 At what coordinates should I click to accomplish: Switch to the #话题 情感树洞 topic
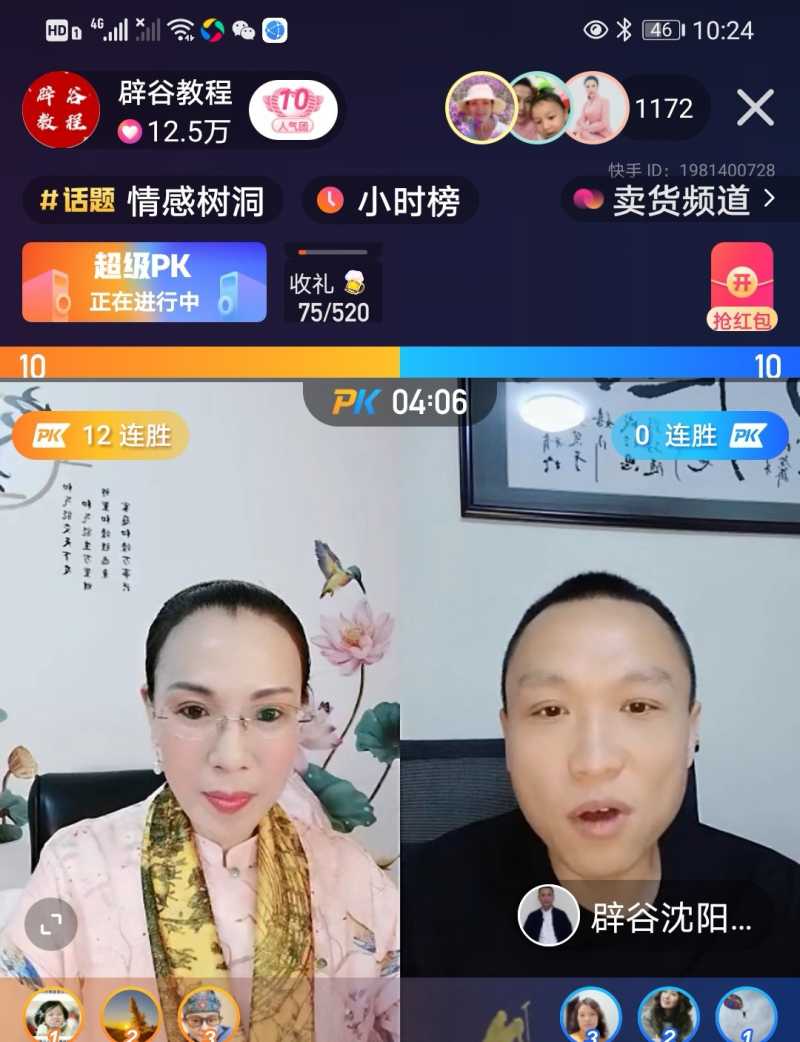point(145,201)
